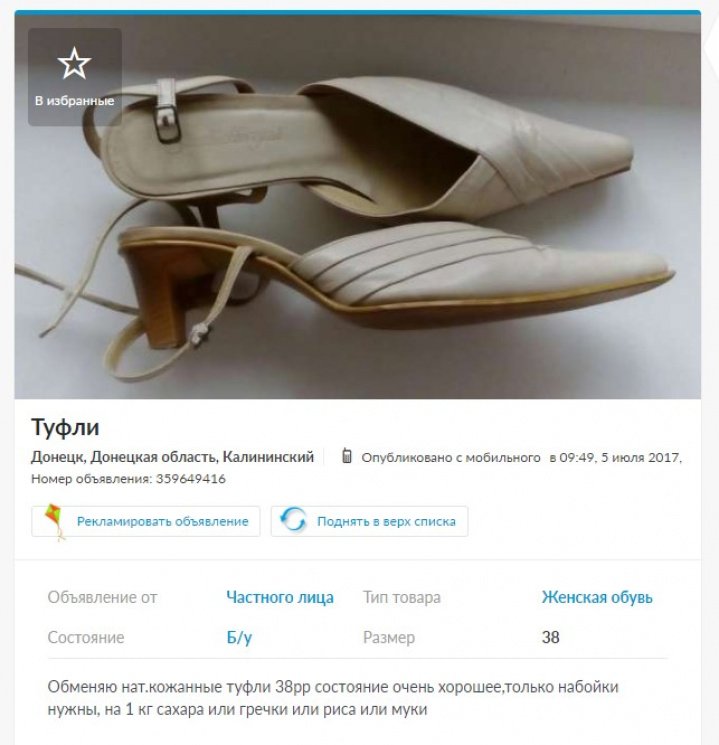Viewport: 719px width, 745px height.
Task: Tap Рекламировать объявление button
Action: tap(146, 521)
